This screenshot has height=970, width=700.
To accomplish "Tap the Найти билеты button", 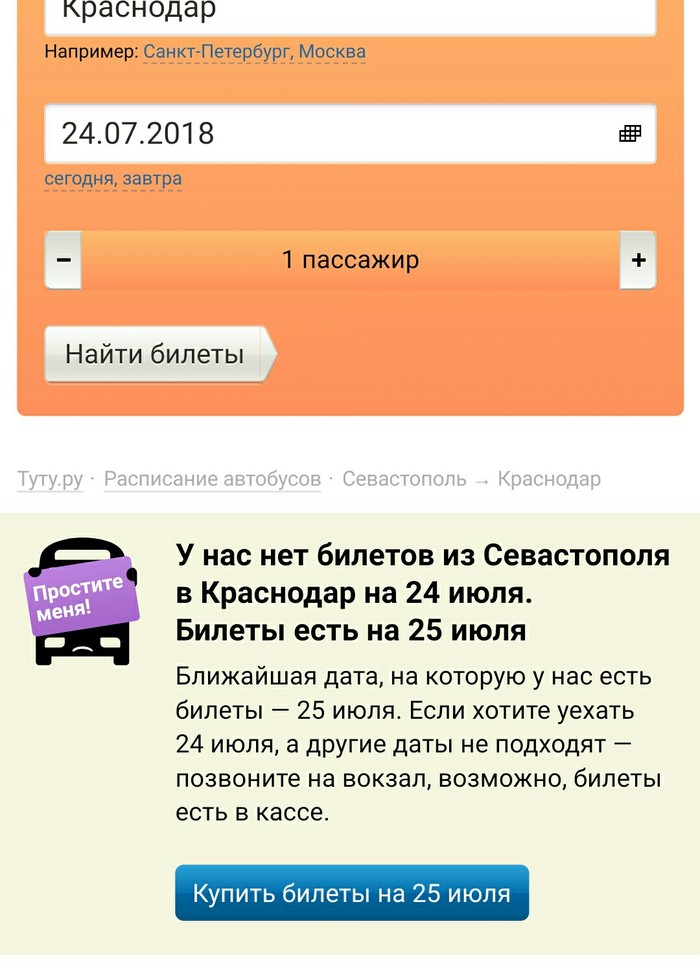I will click(x=155, y=354).
